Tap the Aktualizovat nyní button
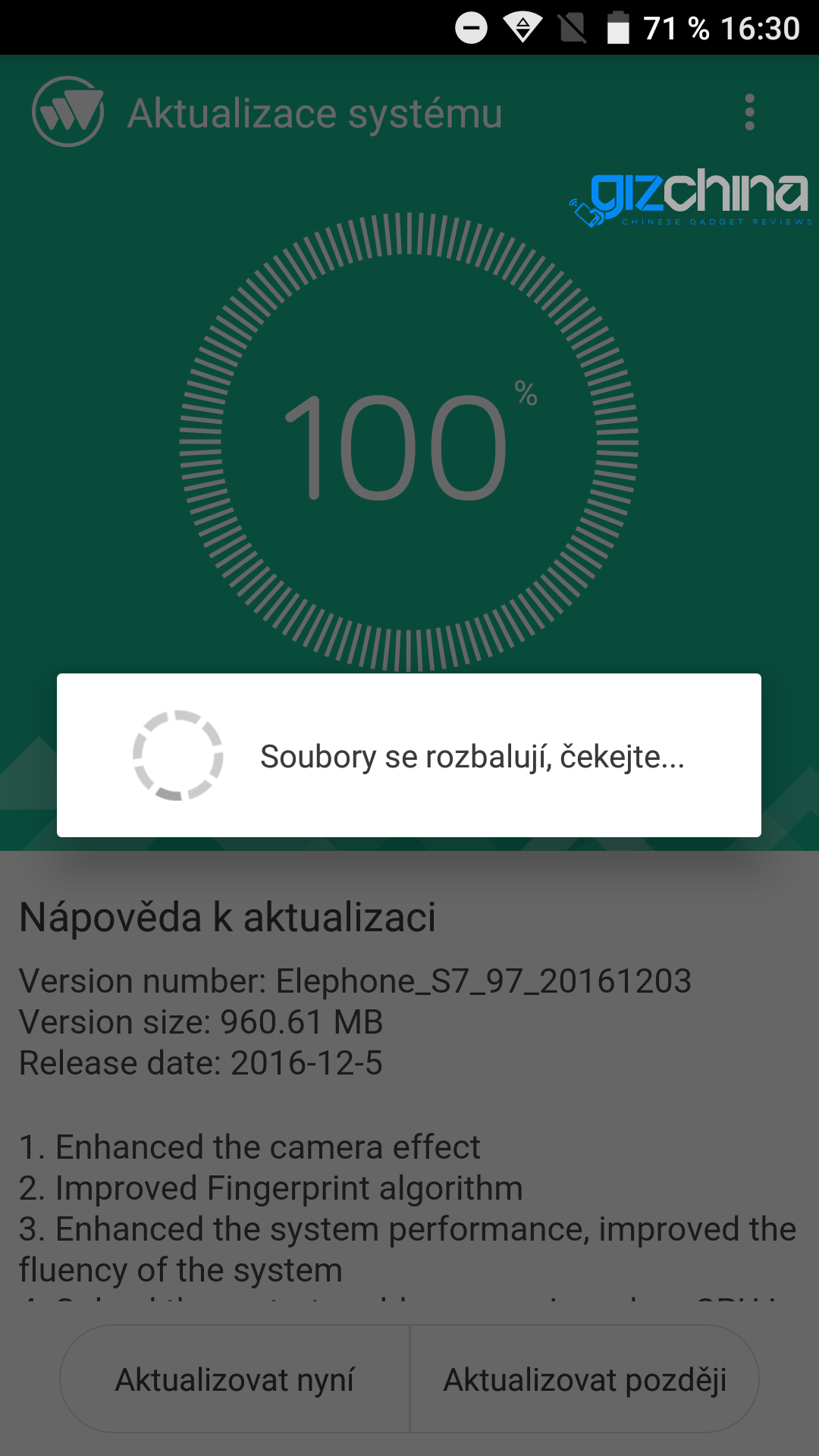Image resolution: width=819 pixels, height=1456 pixels. 235,1379
